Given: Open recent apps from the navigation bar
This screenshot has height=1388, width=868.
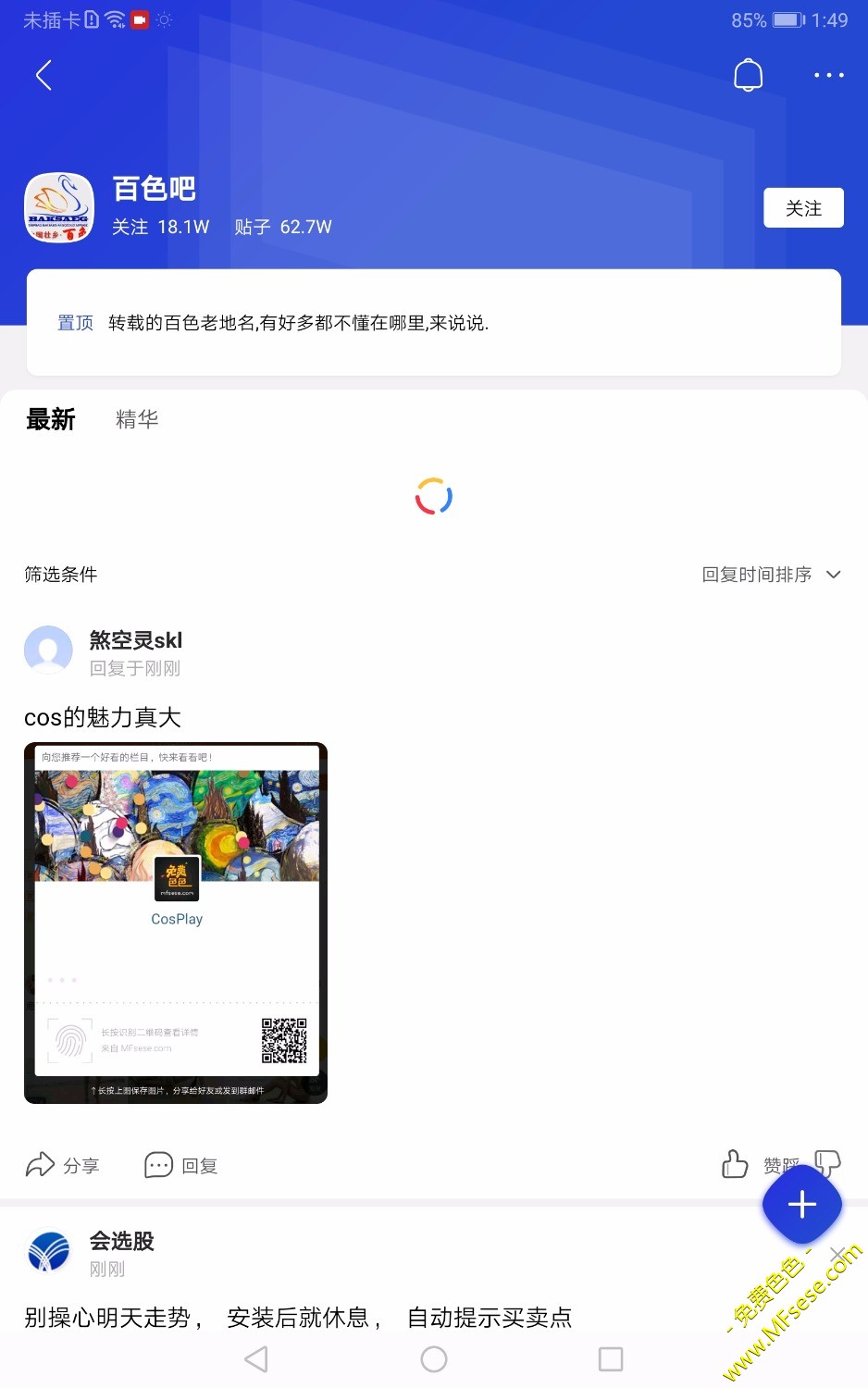Looking at the screenshot, I should point(611,1358).
